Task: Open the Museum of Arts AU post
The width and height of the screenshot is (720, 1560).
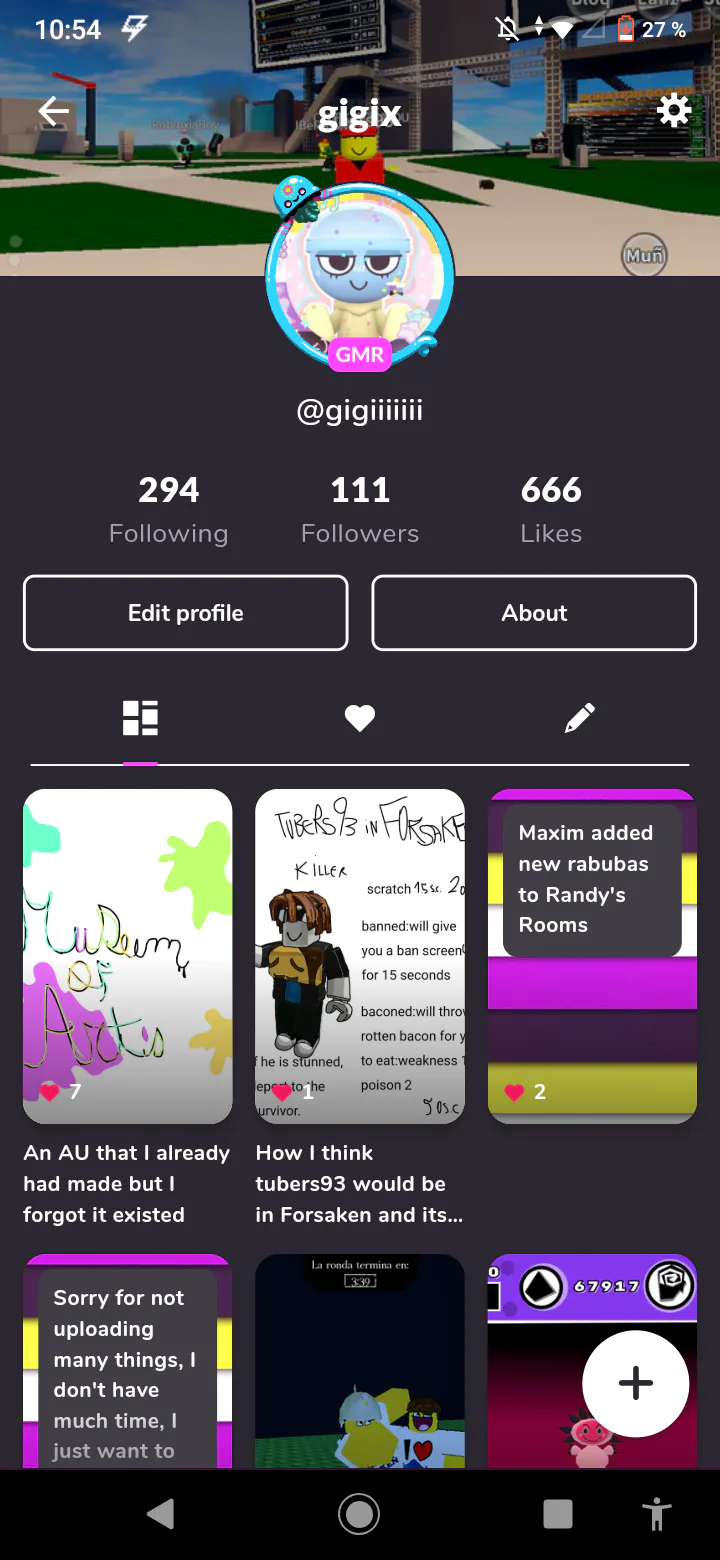Action: pos(128,955)
